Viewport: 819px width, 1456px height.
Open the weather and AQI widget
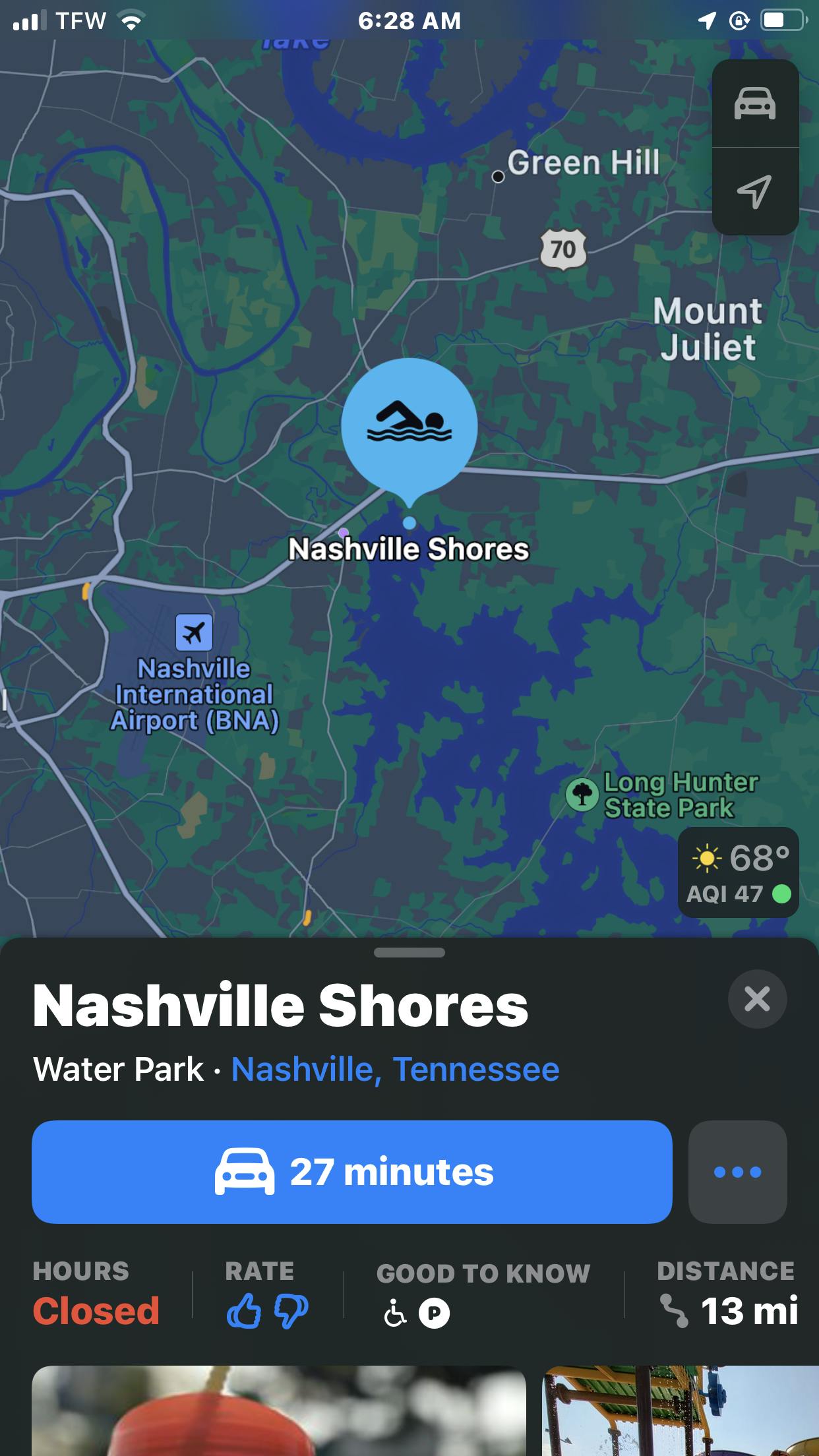click(x=739, y=872)
